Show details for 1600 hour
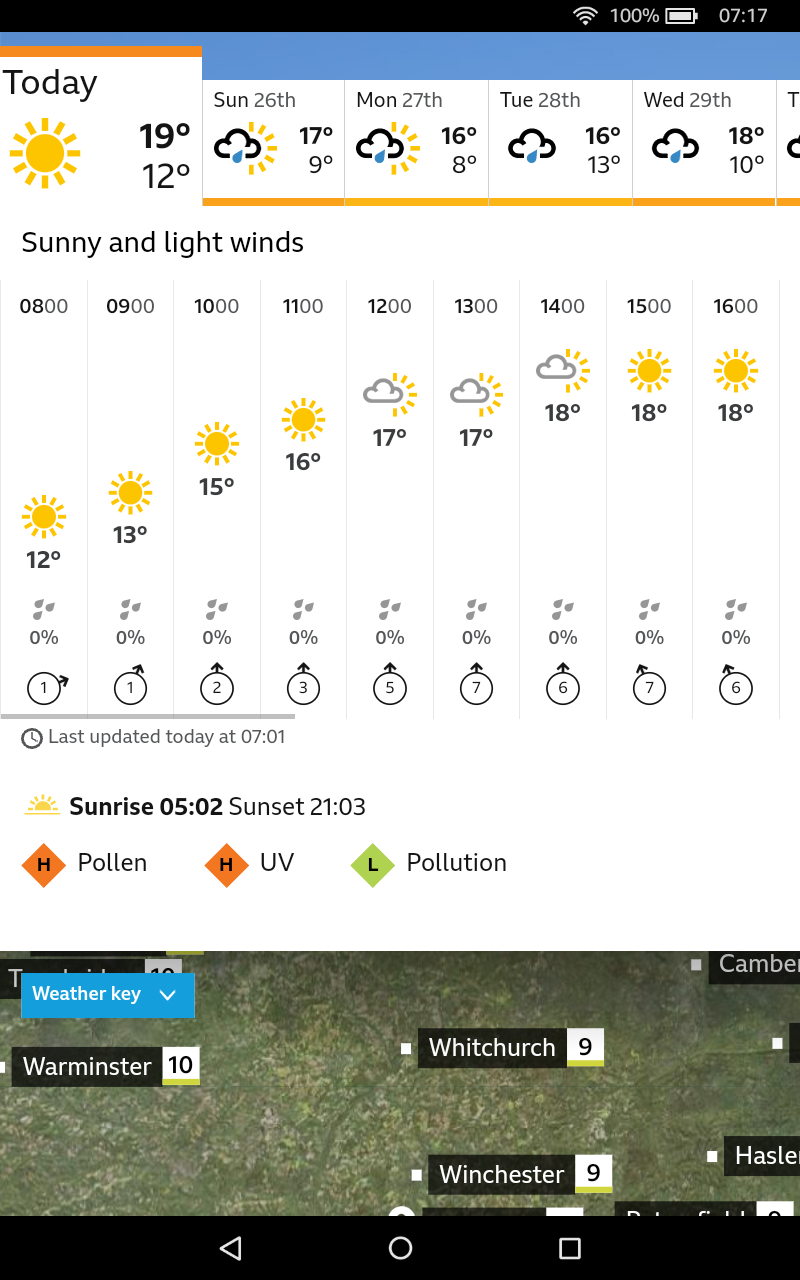 (736, 500)
